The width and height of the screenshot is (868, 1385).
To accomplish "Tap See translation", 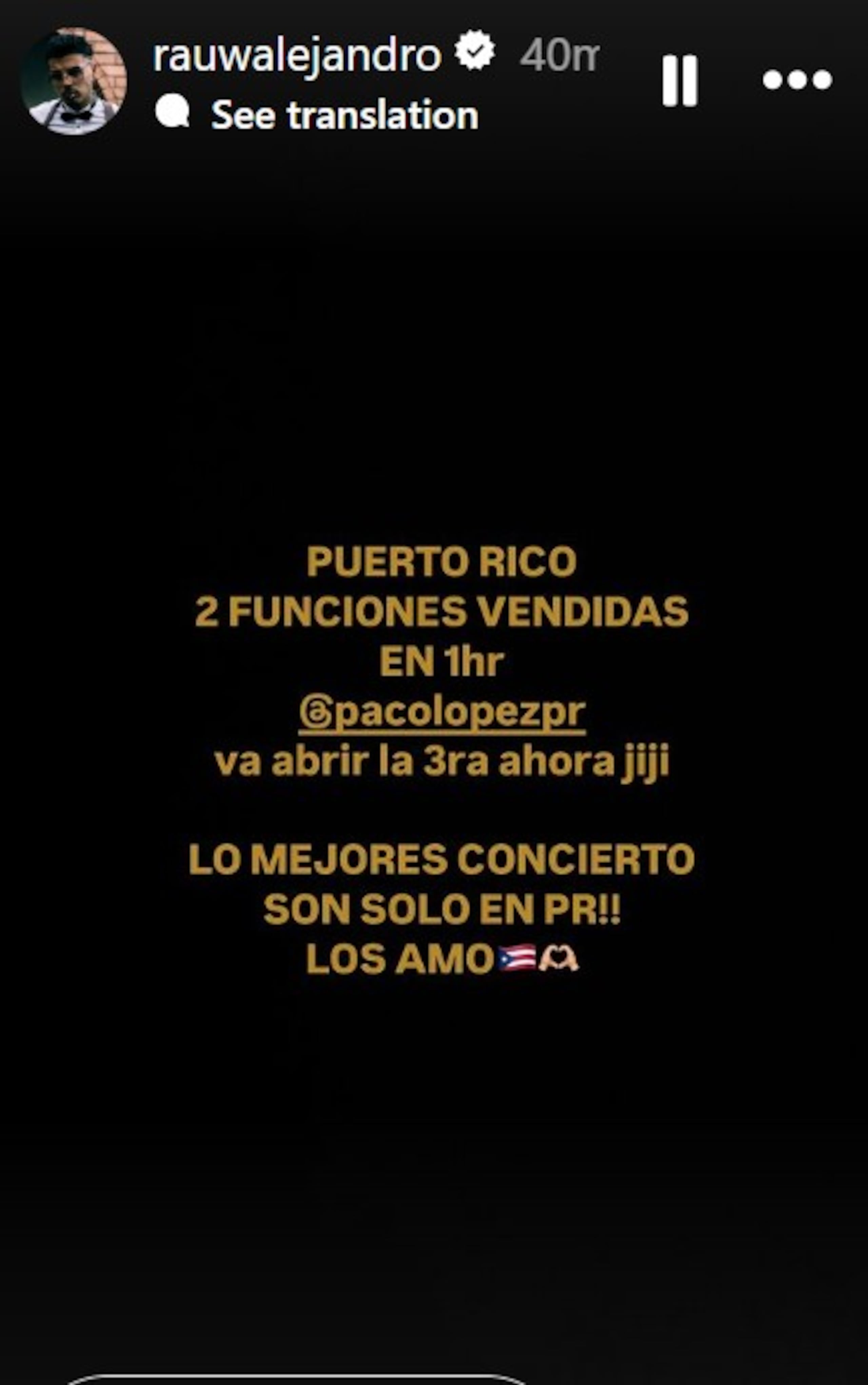I will point(344,115).
